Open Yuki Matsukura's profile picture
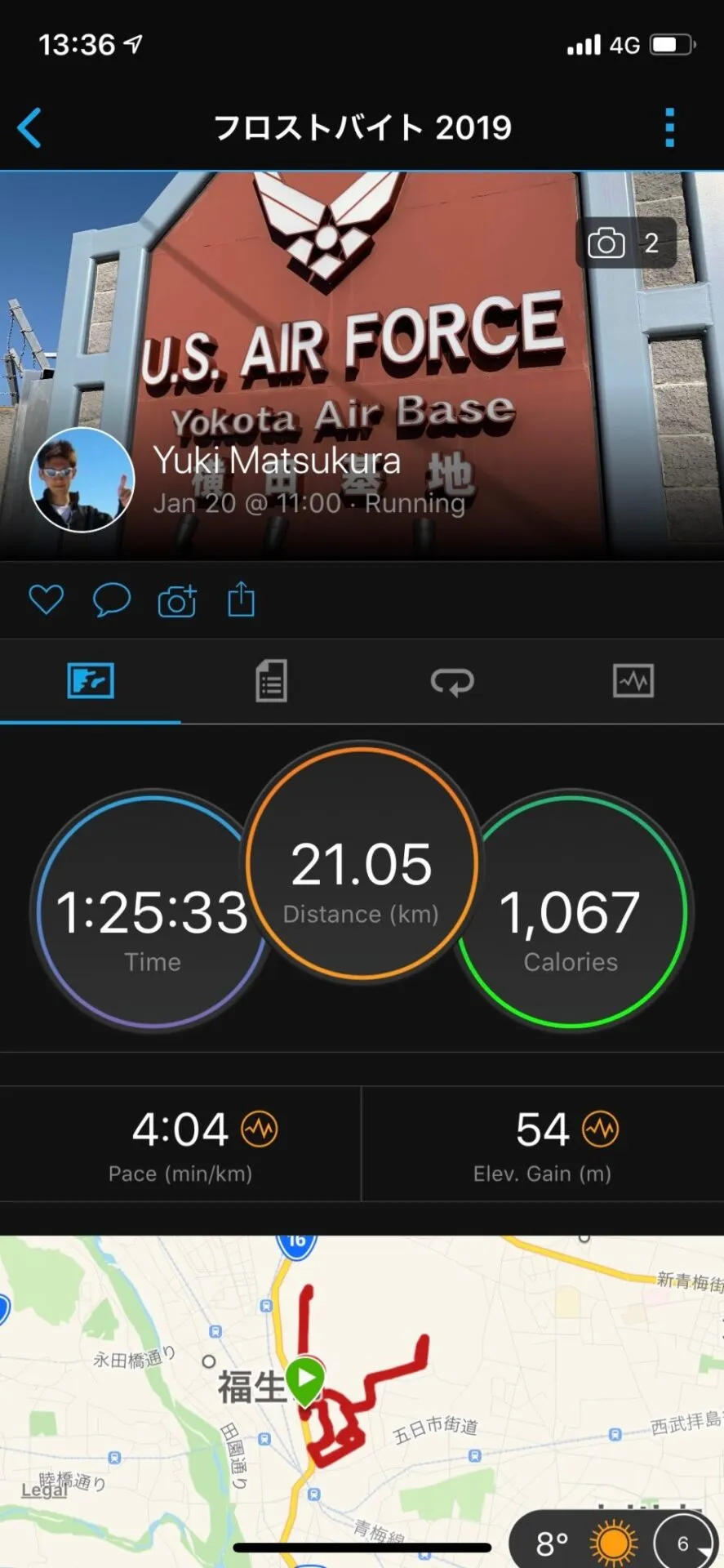 pyautogui.click(x=82, y=480)
